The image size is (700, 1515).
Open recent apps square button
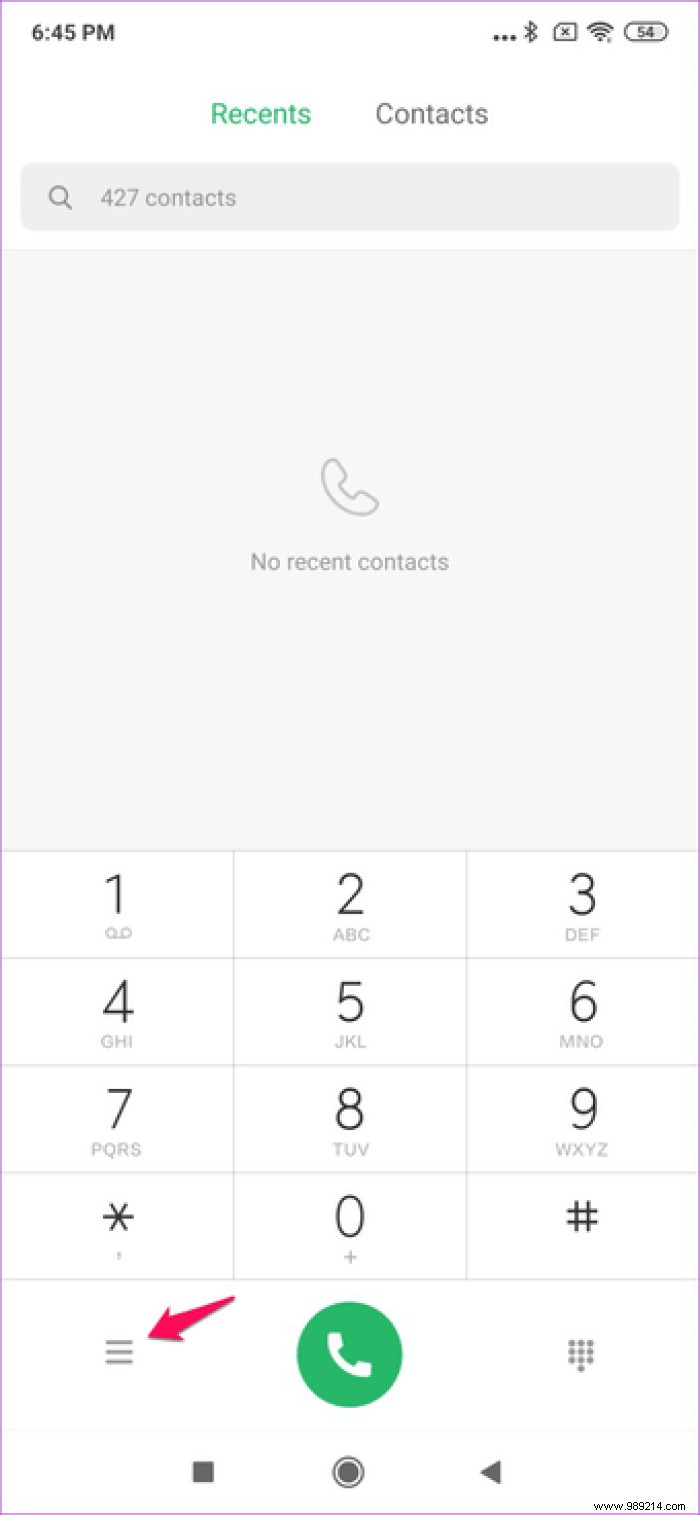pos(203,1471)
